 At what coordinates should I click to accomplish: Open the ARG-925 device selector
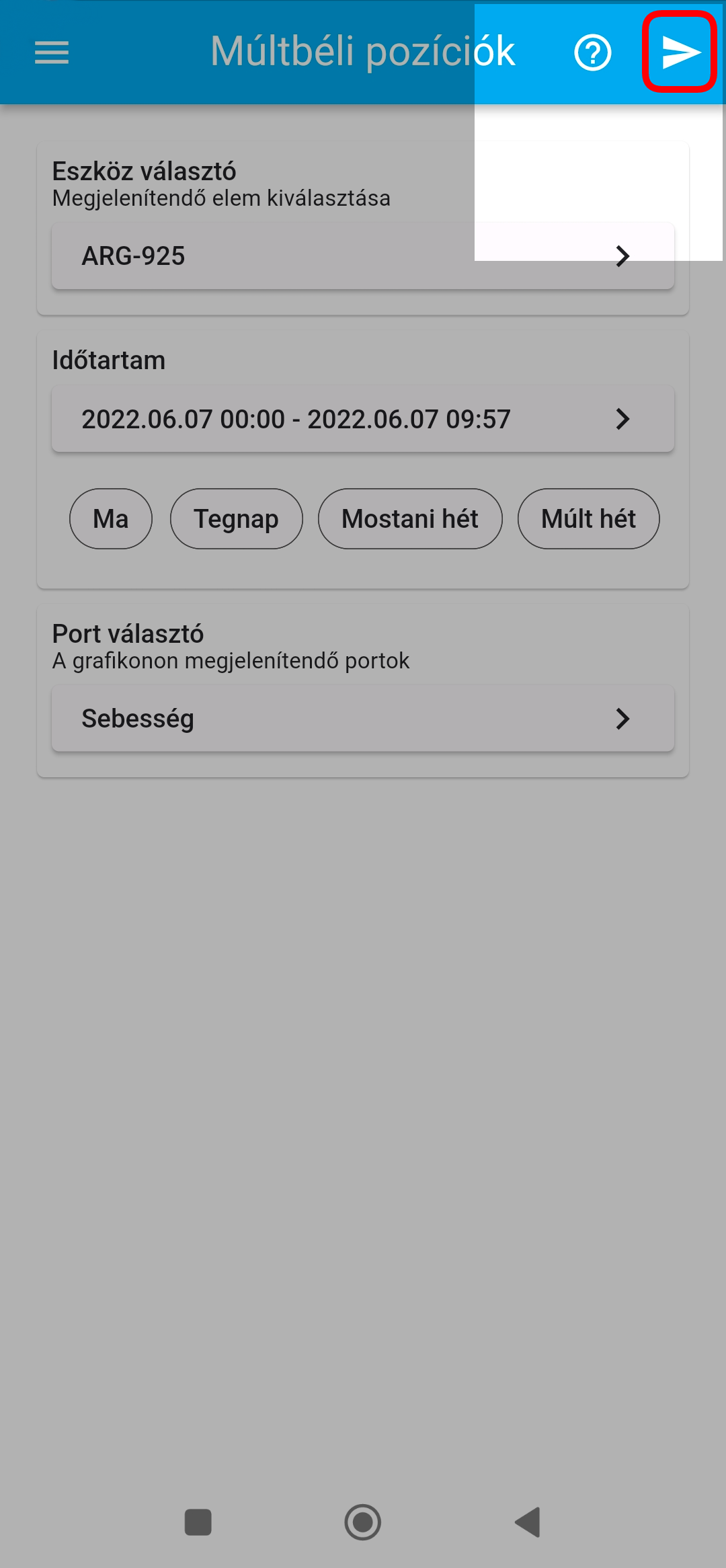pos(363,256)
